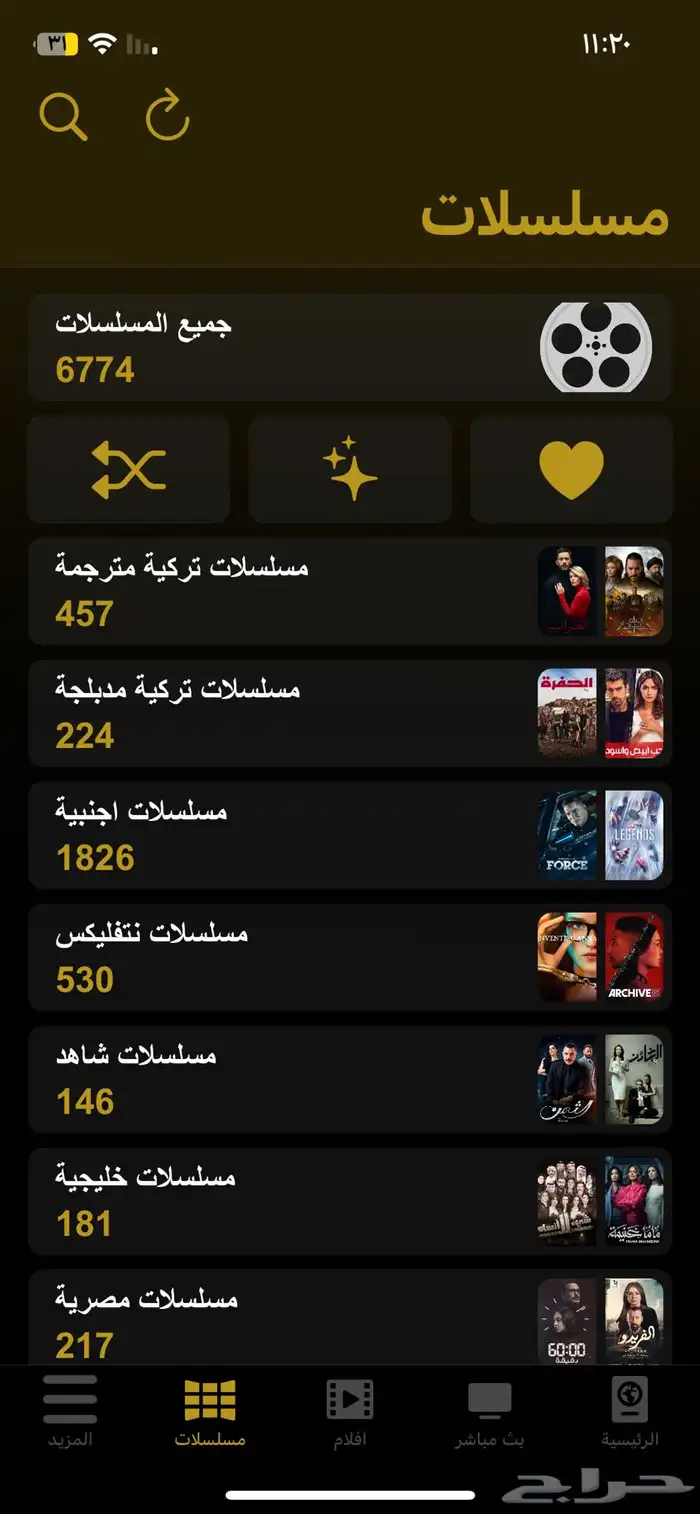Open مسلسلات مصرية category
The height and width of the screenshot is (1514, 700).
point(350,1320)
